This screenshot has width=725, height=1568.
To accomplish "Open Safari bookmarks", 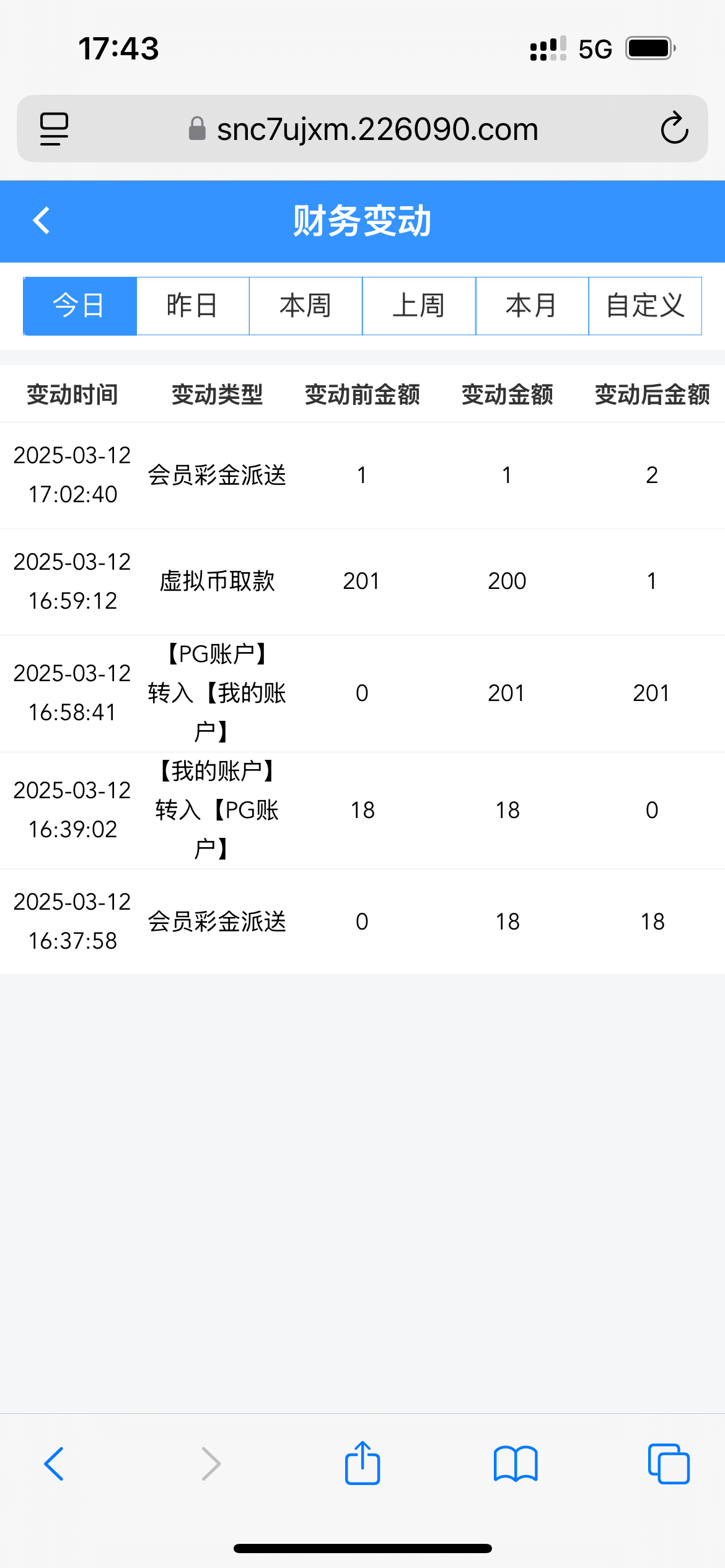I will click(516, 1464).
